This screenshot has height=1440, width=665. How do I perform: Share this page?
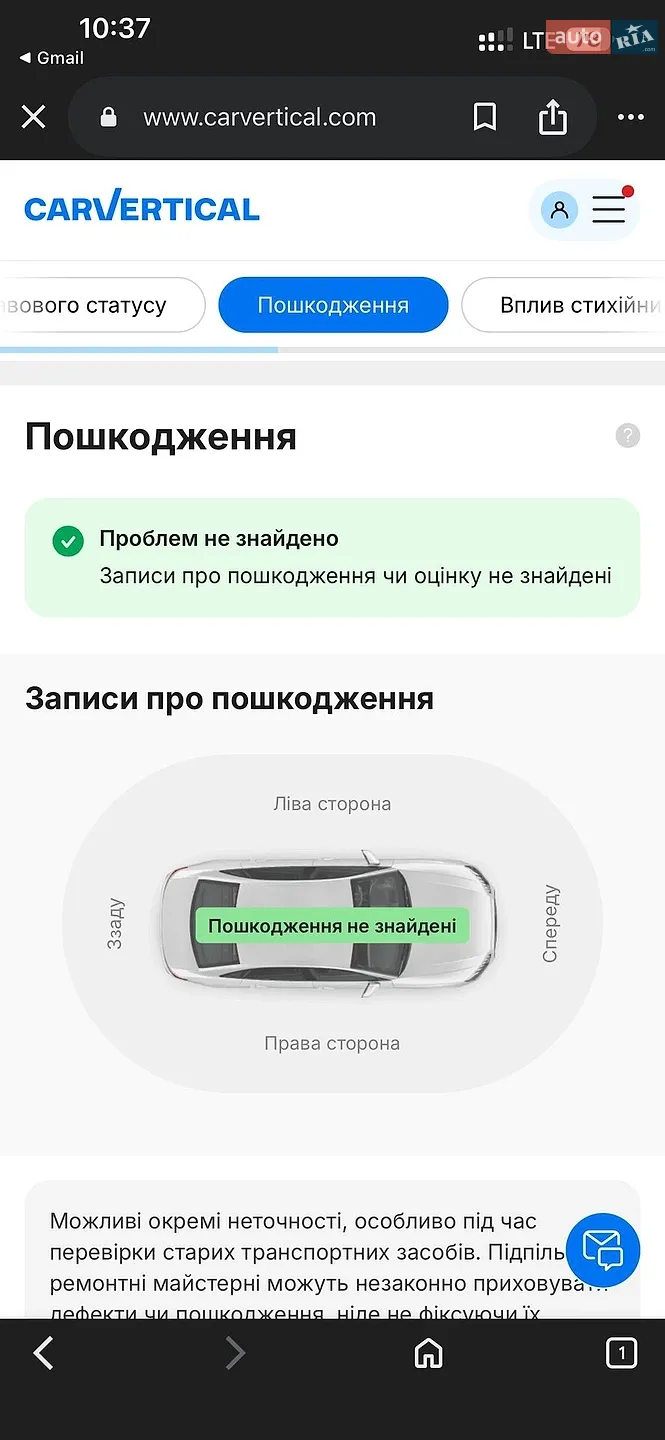553,116
